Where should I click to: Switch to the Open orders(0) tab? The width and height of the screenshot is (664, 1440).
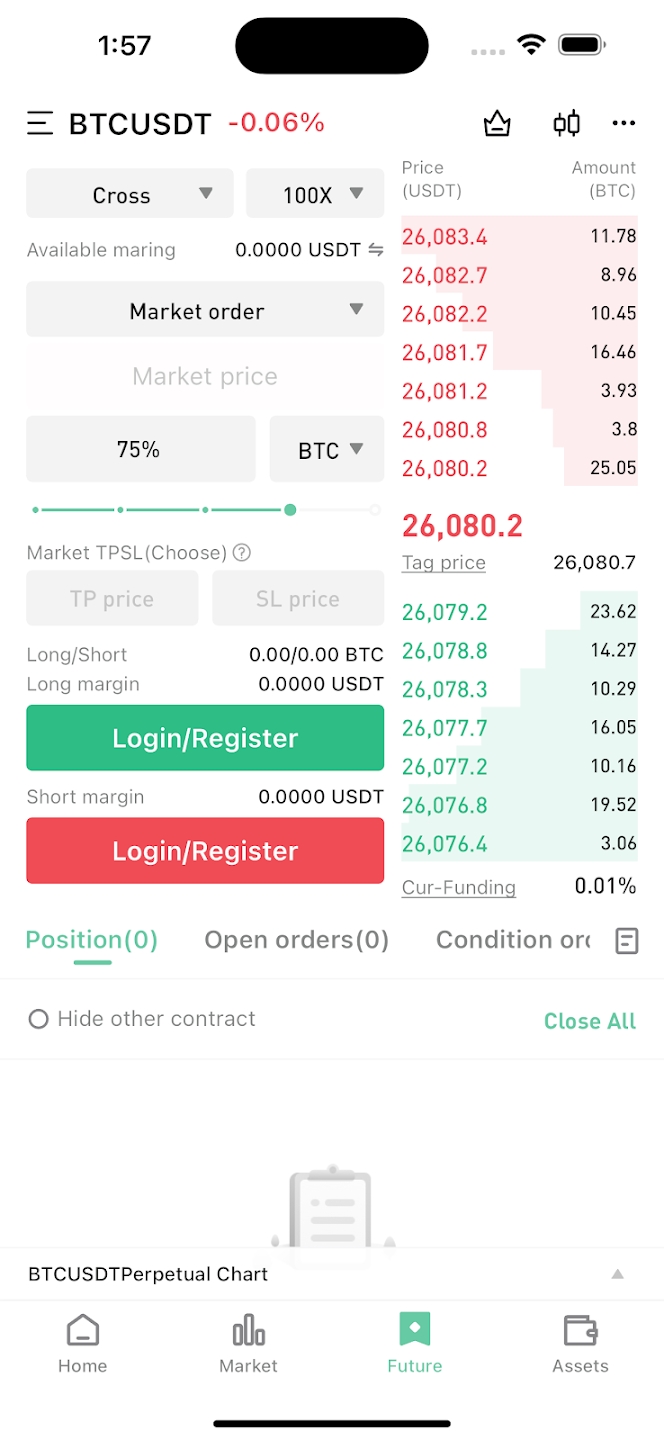pyautogui.click(x=297, y=940)
